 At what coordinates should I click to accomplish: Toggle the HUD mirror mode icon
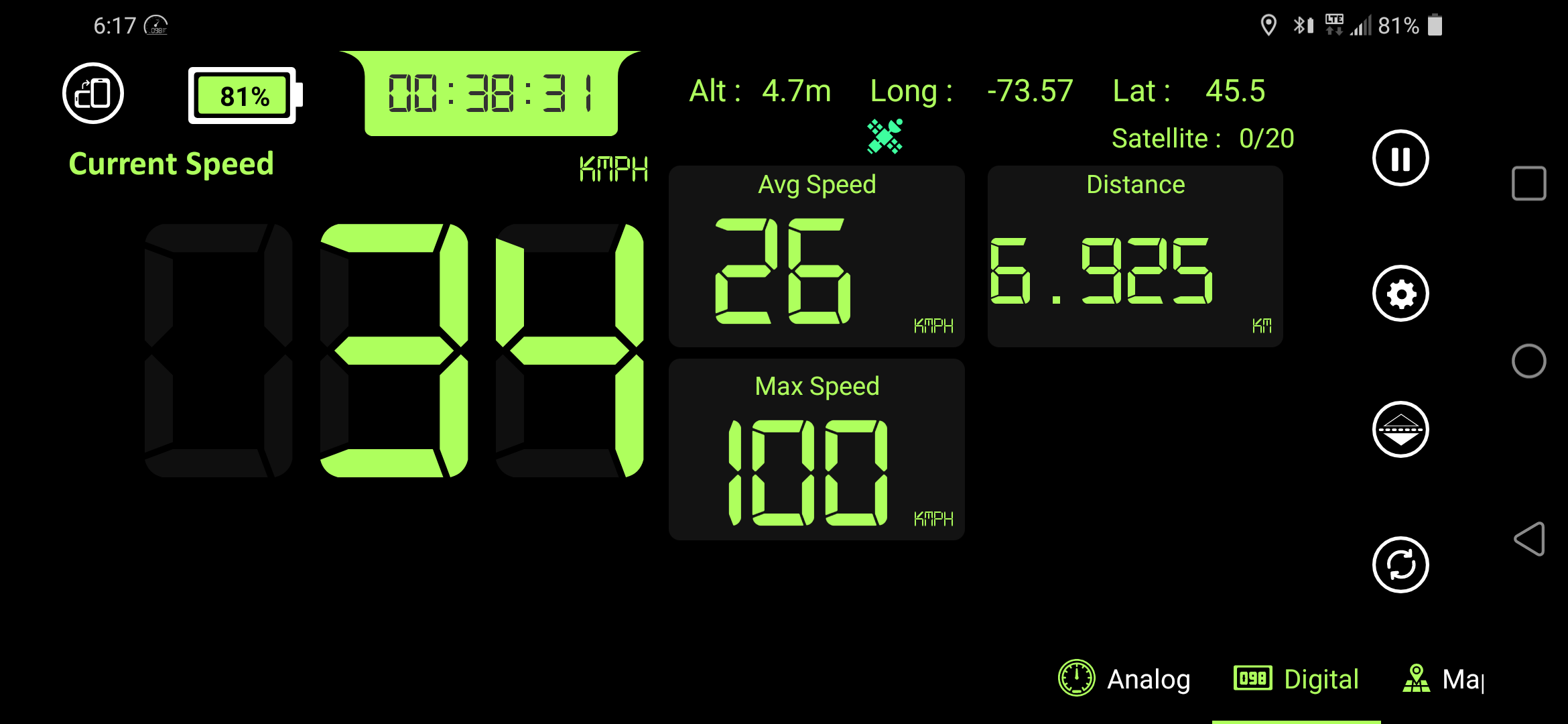pyautogui.click(x=1400, y=429)
